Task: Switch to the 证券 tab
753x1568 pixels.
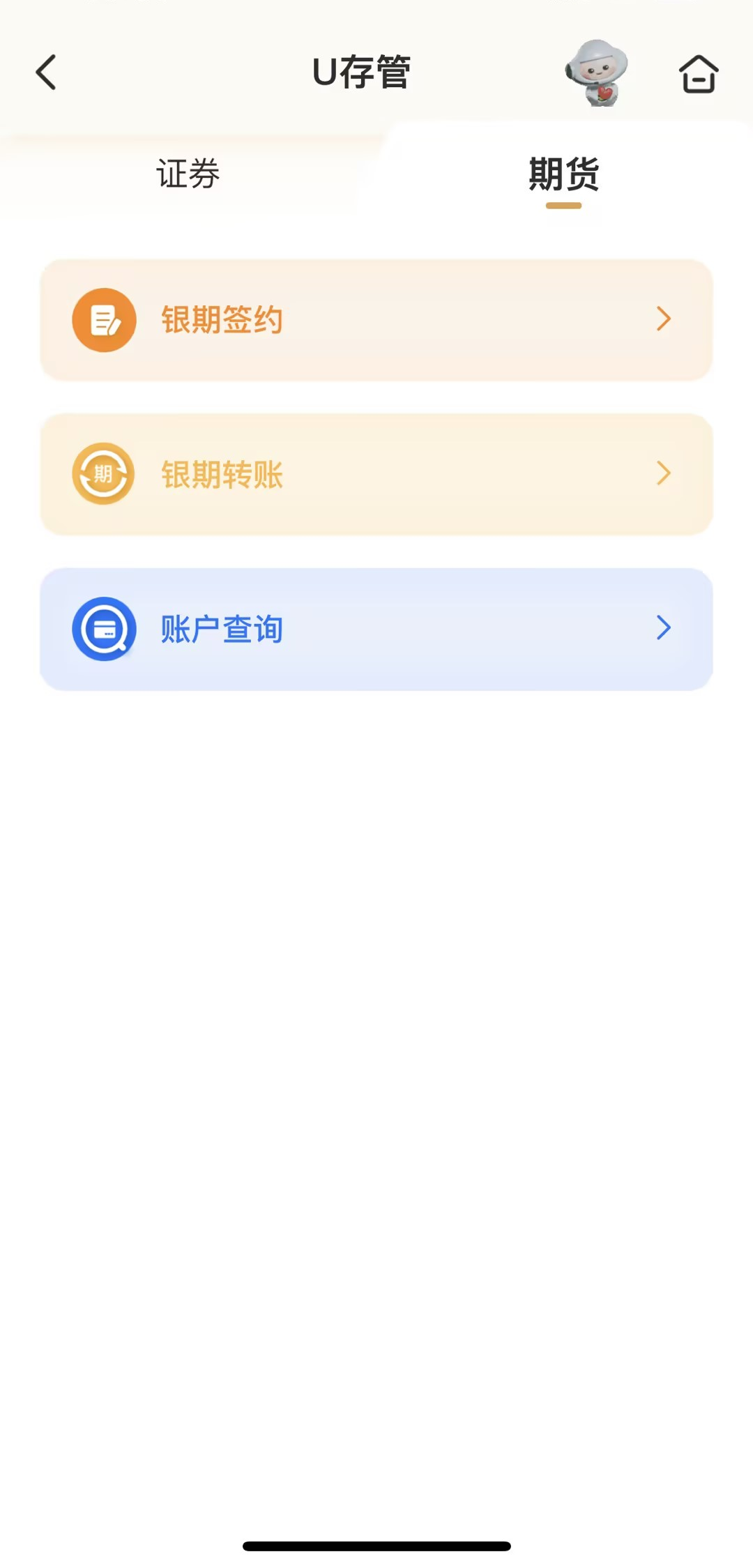Action: coord(188,174)
